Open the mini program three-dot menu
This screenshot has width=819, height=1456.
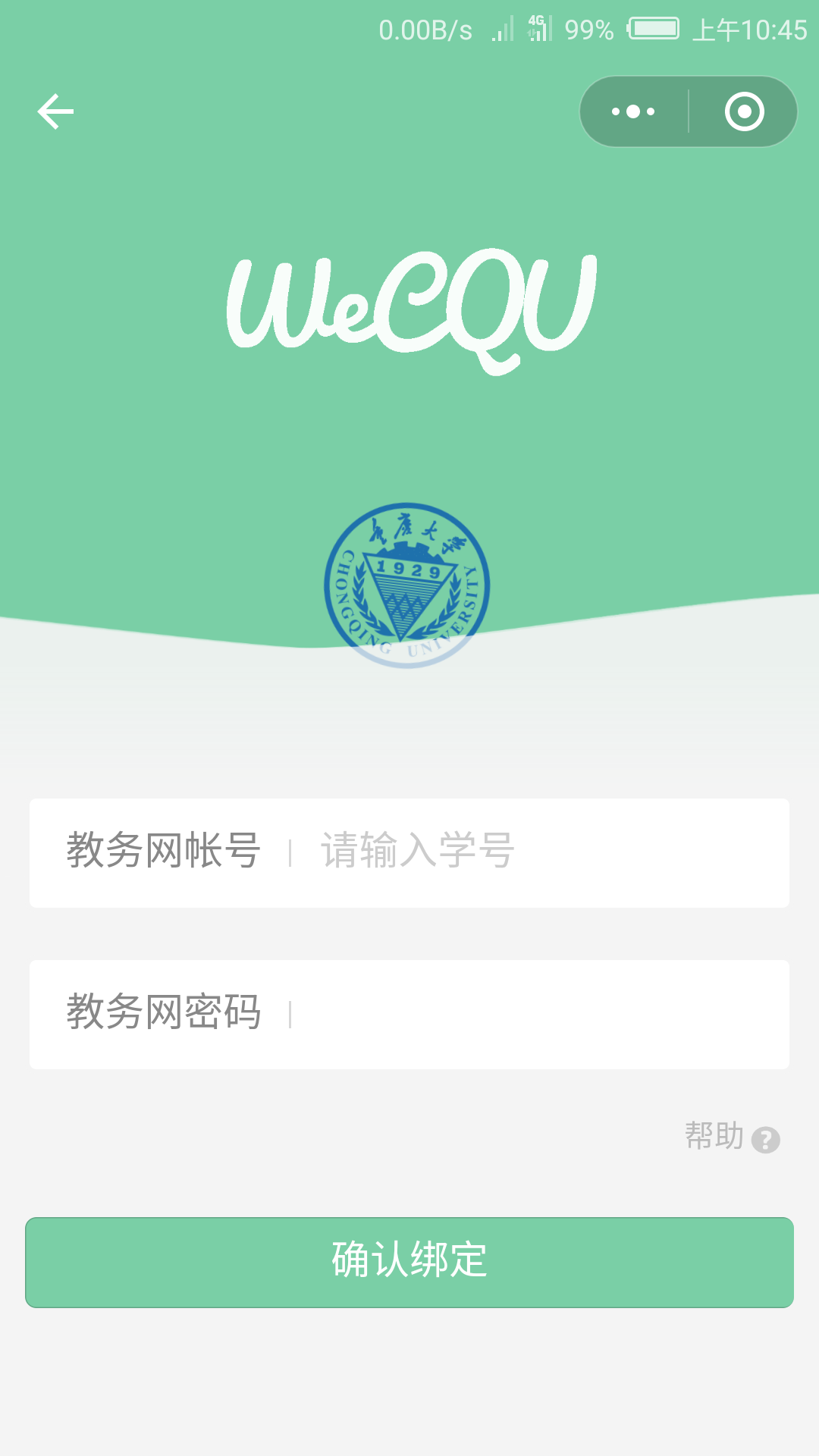(x=633, y=111)
